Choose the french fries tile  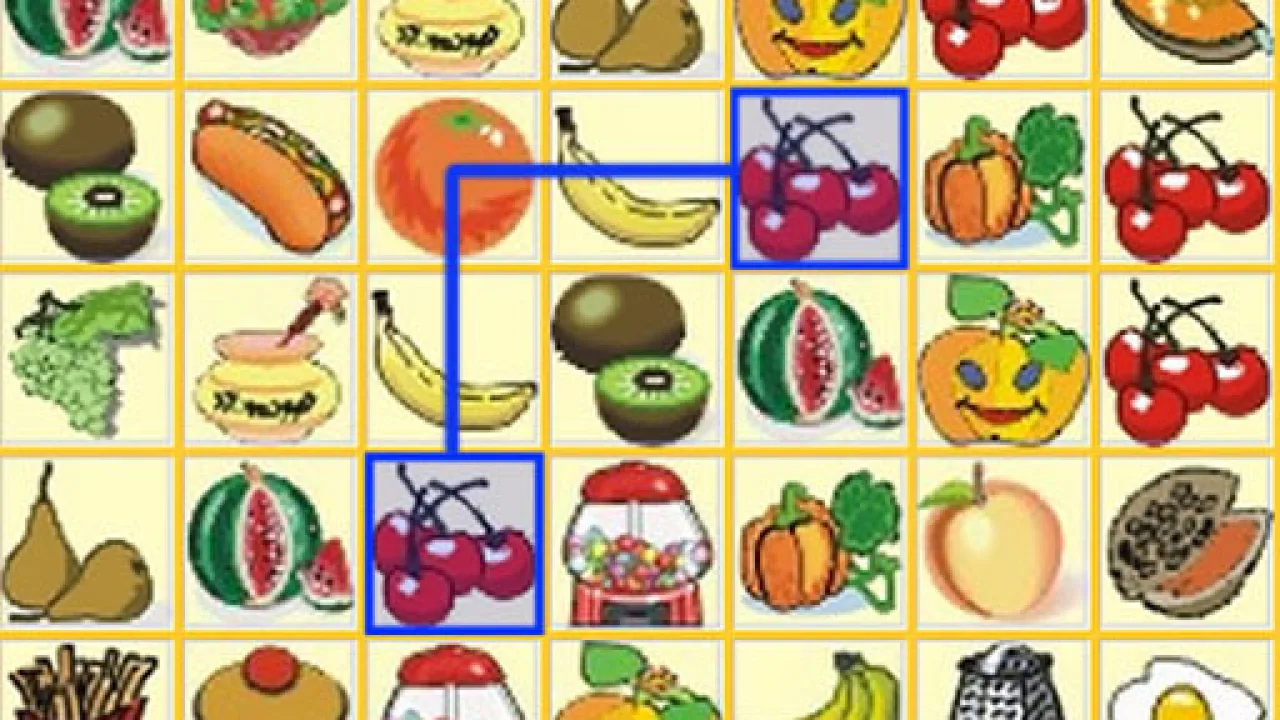click(x=86, y=685)
